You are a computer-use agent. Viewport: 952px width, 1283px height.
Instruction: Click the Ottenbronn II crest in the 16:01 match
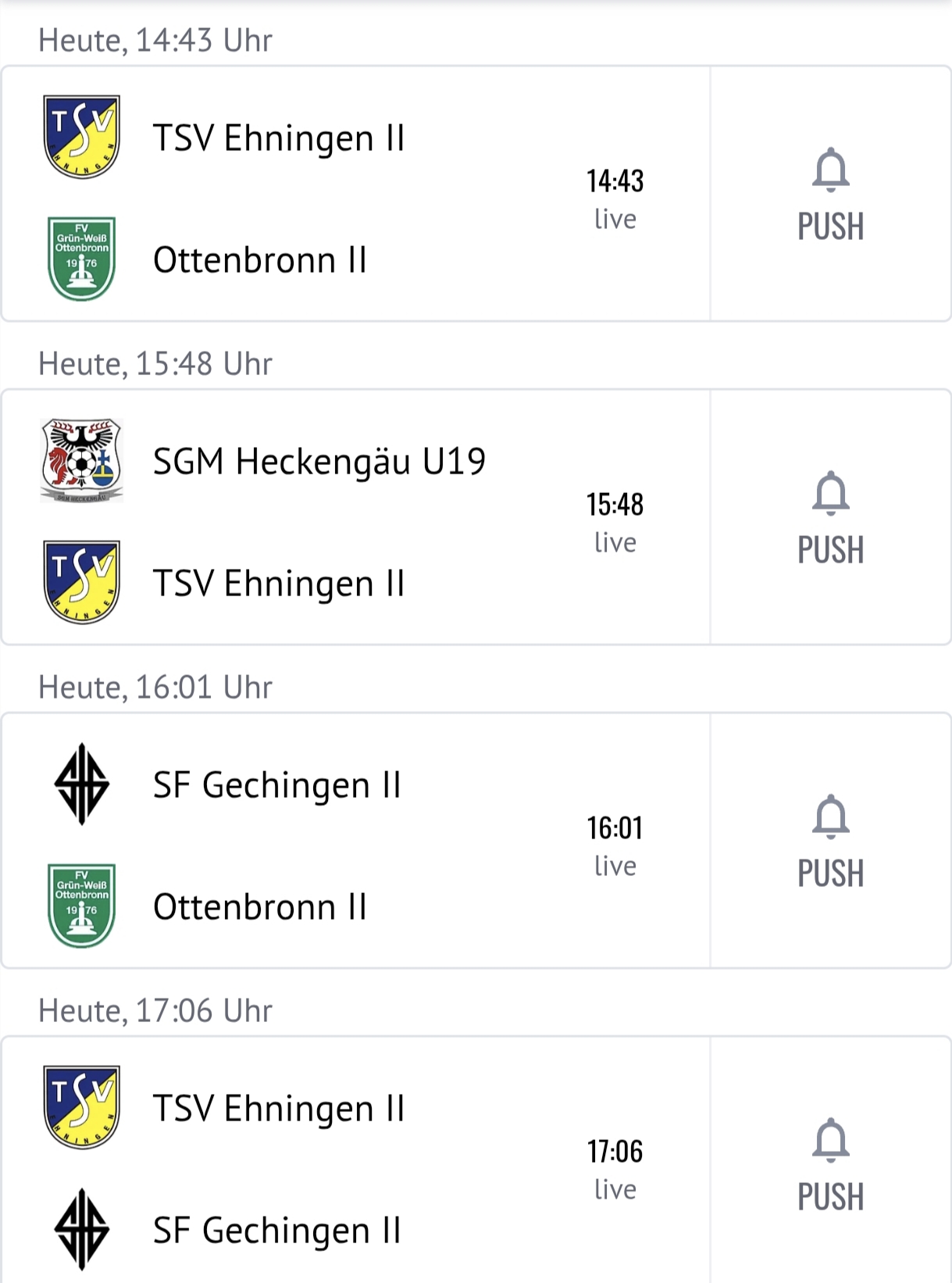click(x=80, y=906)
